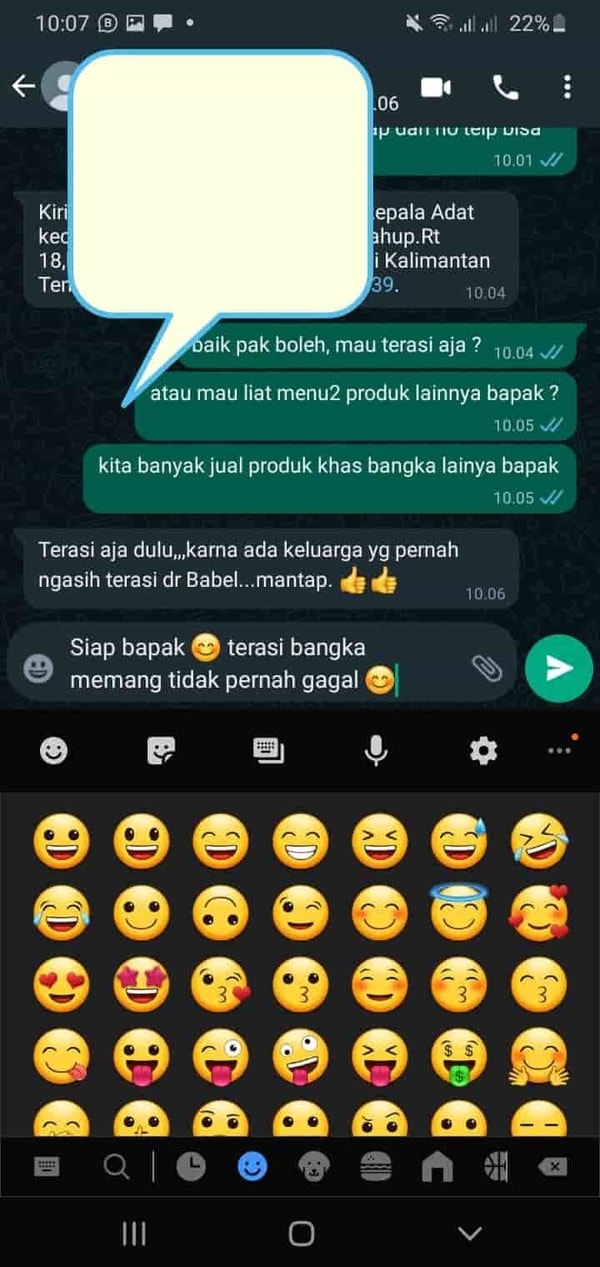Go back to the chat list
The width and height of the screenshot is (600, 1267).
coord(23,87)
